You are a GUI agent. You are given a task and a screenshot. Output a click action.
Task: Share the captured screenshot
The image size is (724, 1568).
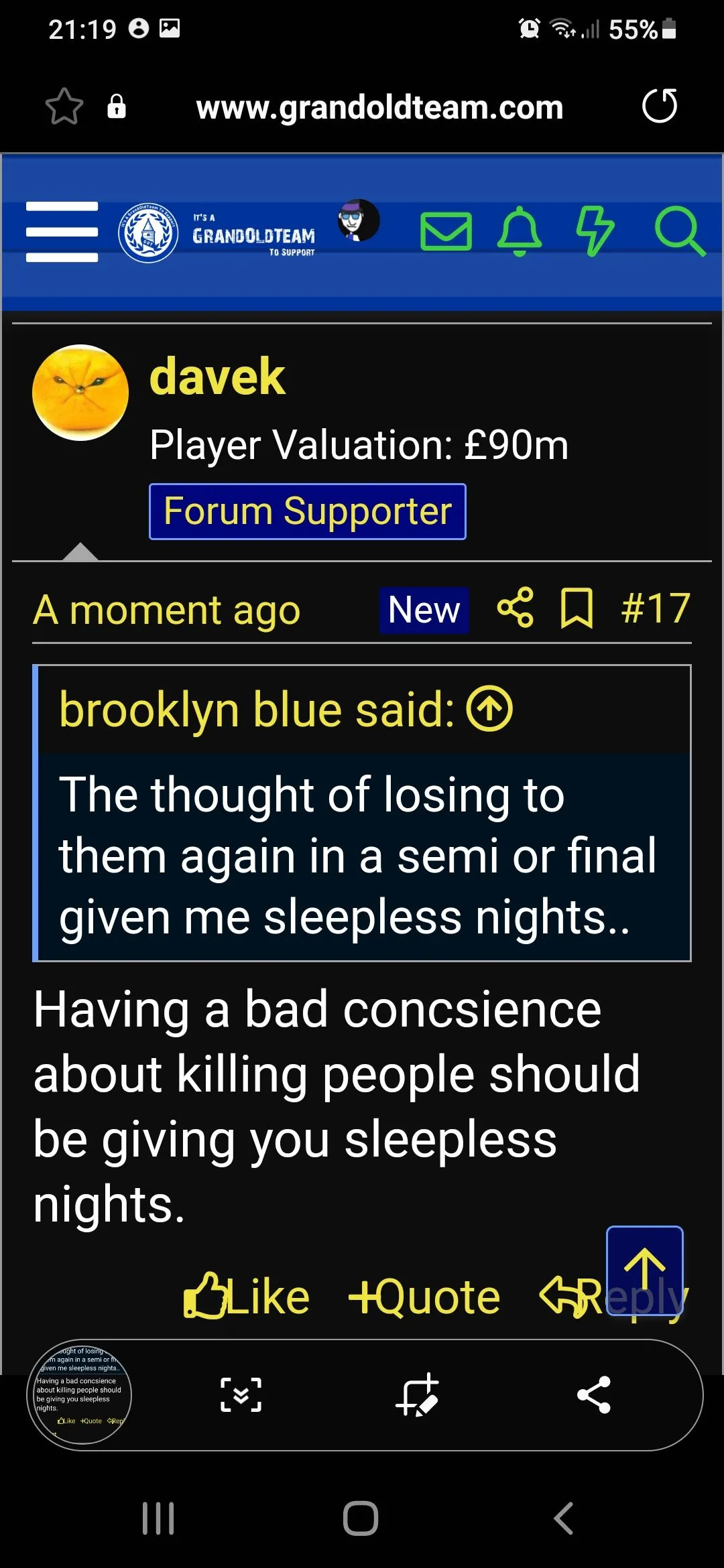(594, 1395)
